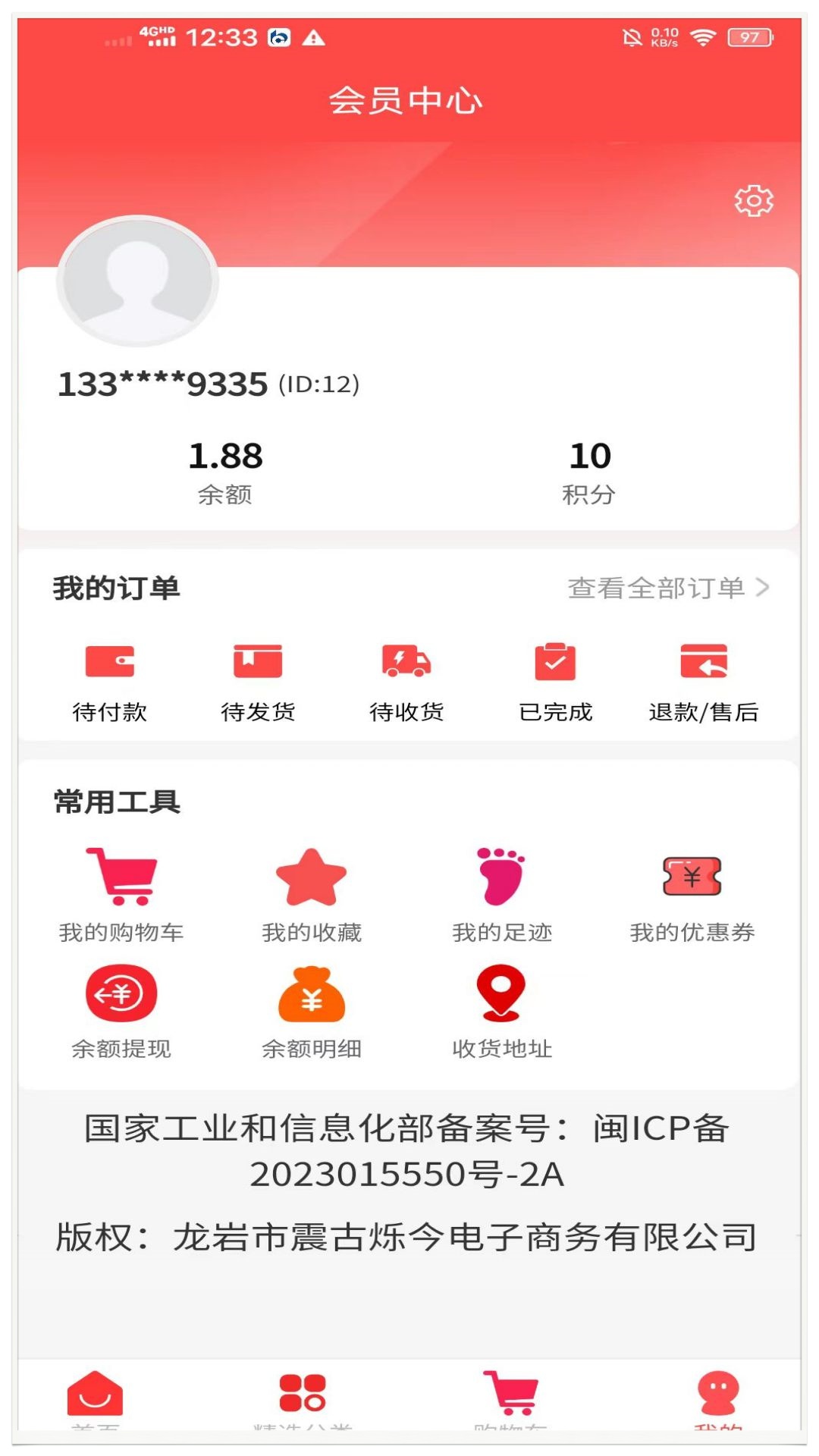Open 待发货 awaiting shipment orders
This screenshot has height=1456, width=819.
258,680
